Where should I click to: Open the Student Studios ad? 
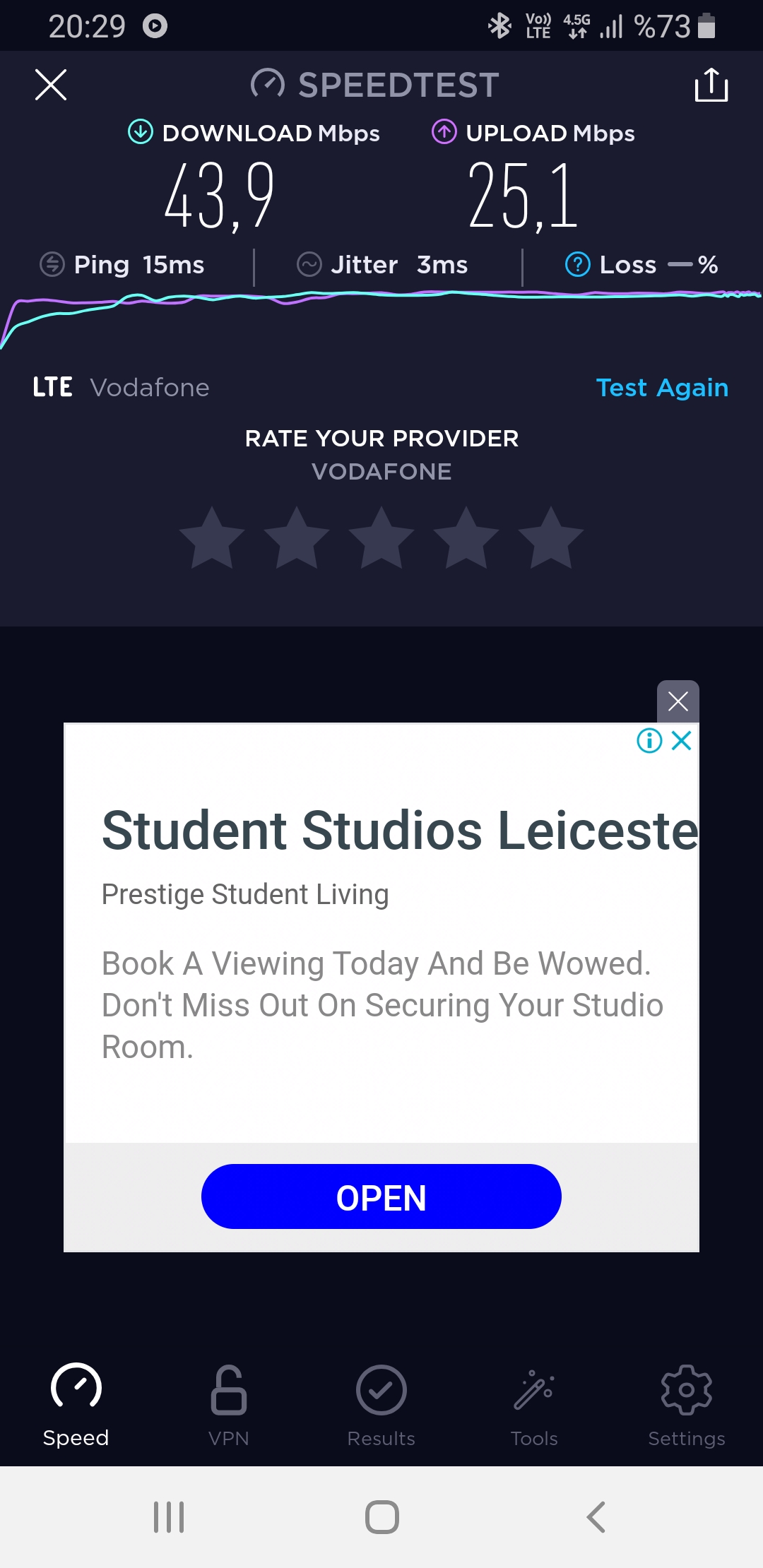[x=381, y=1196]
